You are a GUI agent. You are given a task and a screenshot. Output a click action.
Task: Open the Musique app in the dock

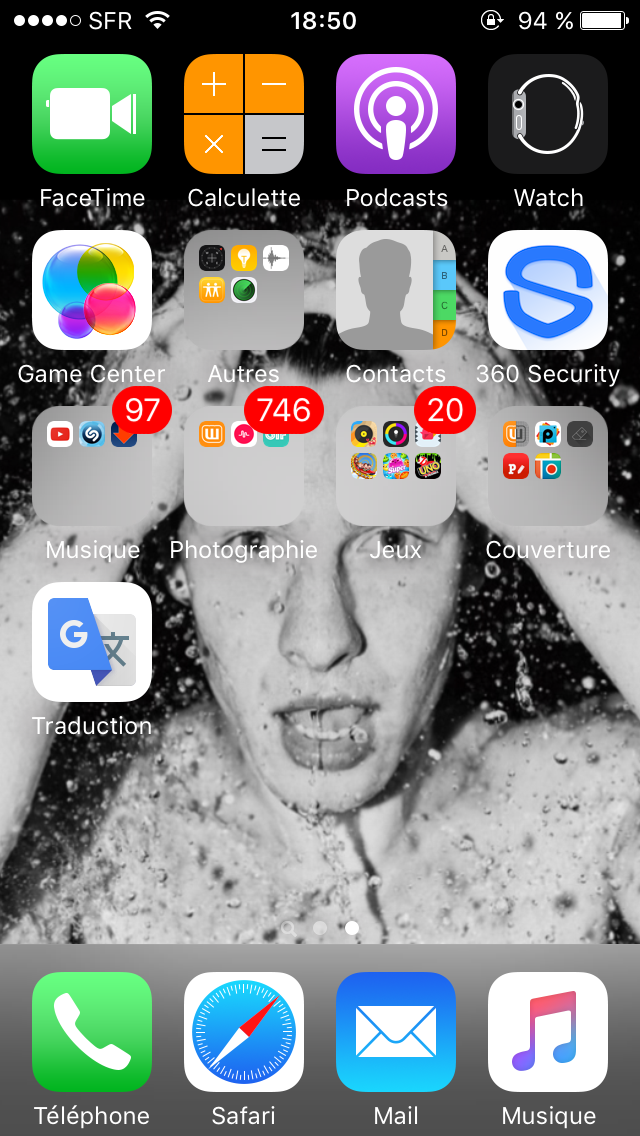(548, 1032)
